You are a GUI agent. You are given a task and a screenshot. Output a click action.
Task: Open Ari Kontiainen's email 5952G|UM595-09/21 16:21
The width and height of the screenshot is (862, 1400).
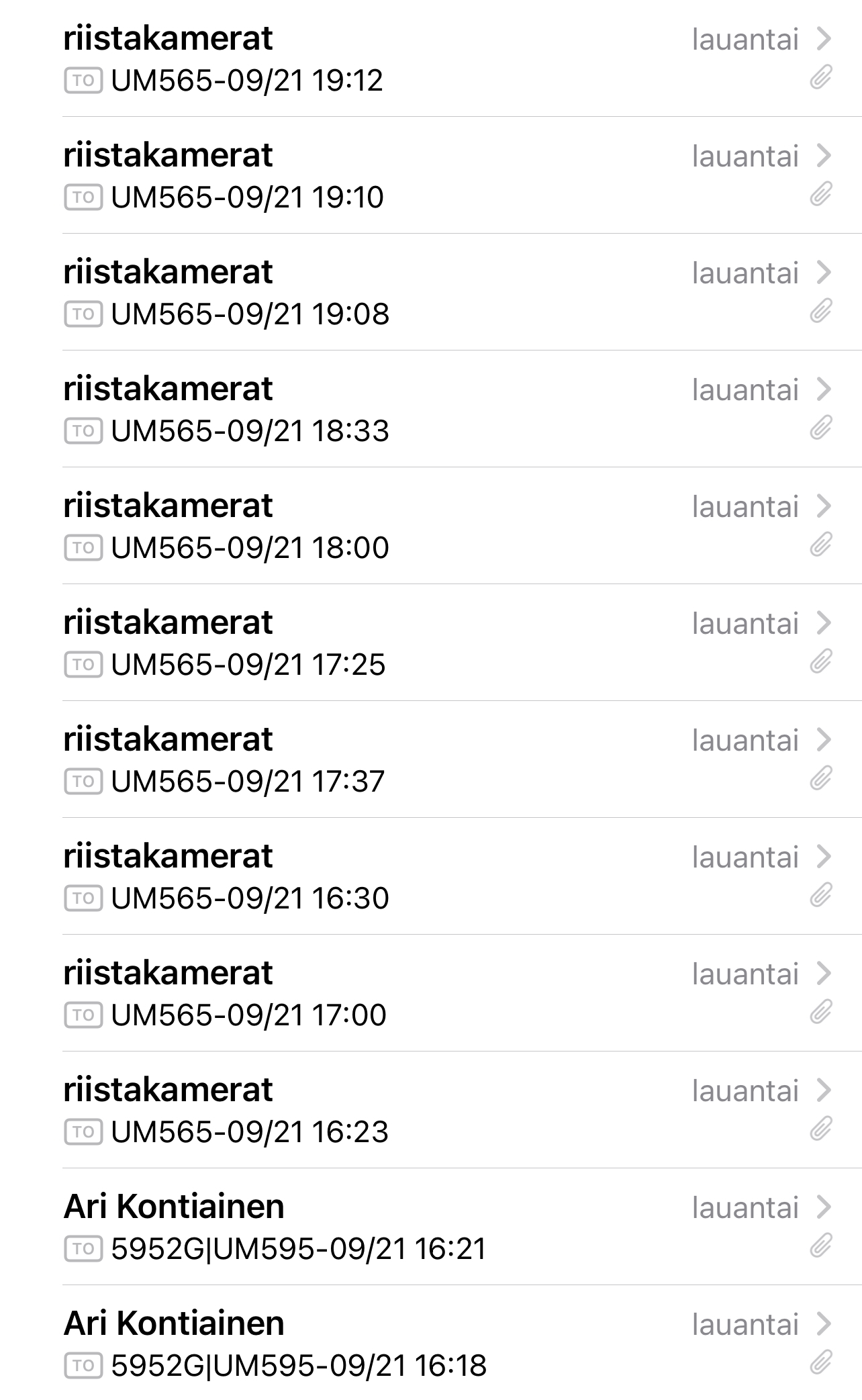click(430, 1227)
